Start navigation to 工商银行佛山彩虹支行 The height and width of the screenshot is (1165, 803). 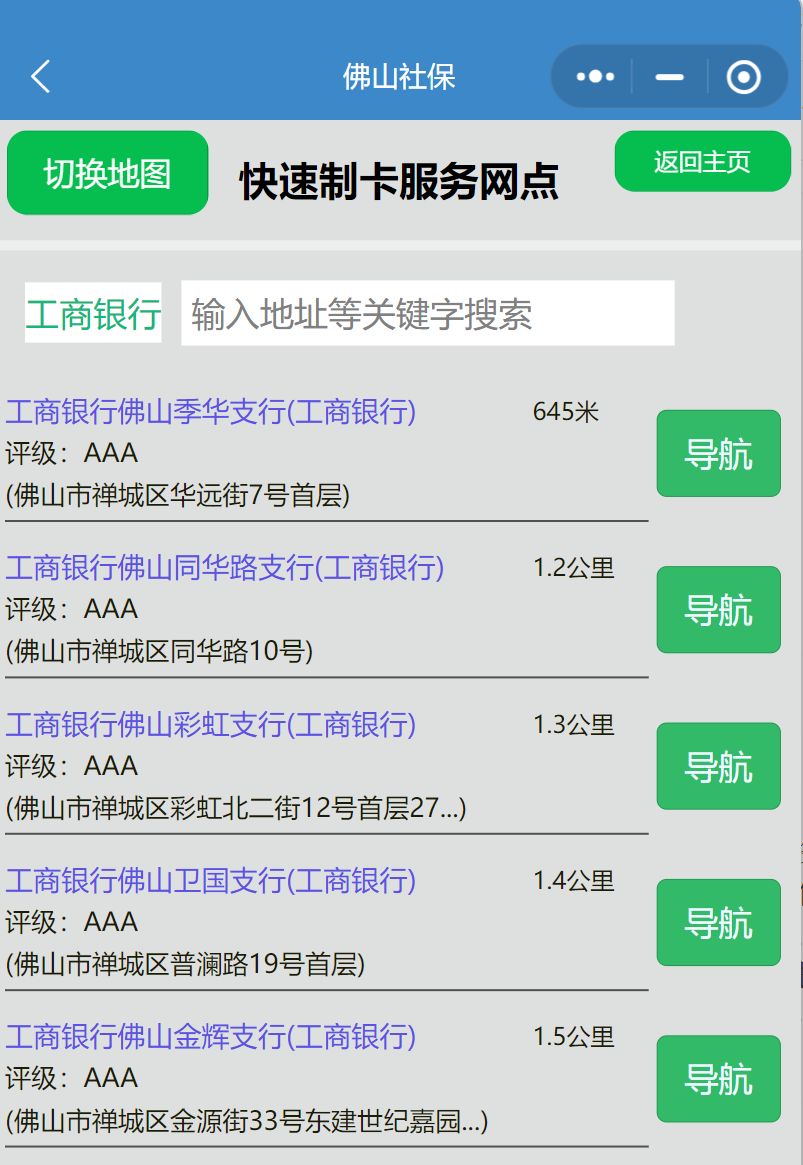point(718,766)
